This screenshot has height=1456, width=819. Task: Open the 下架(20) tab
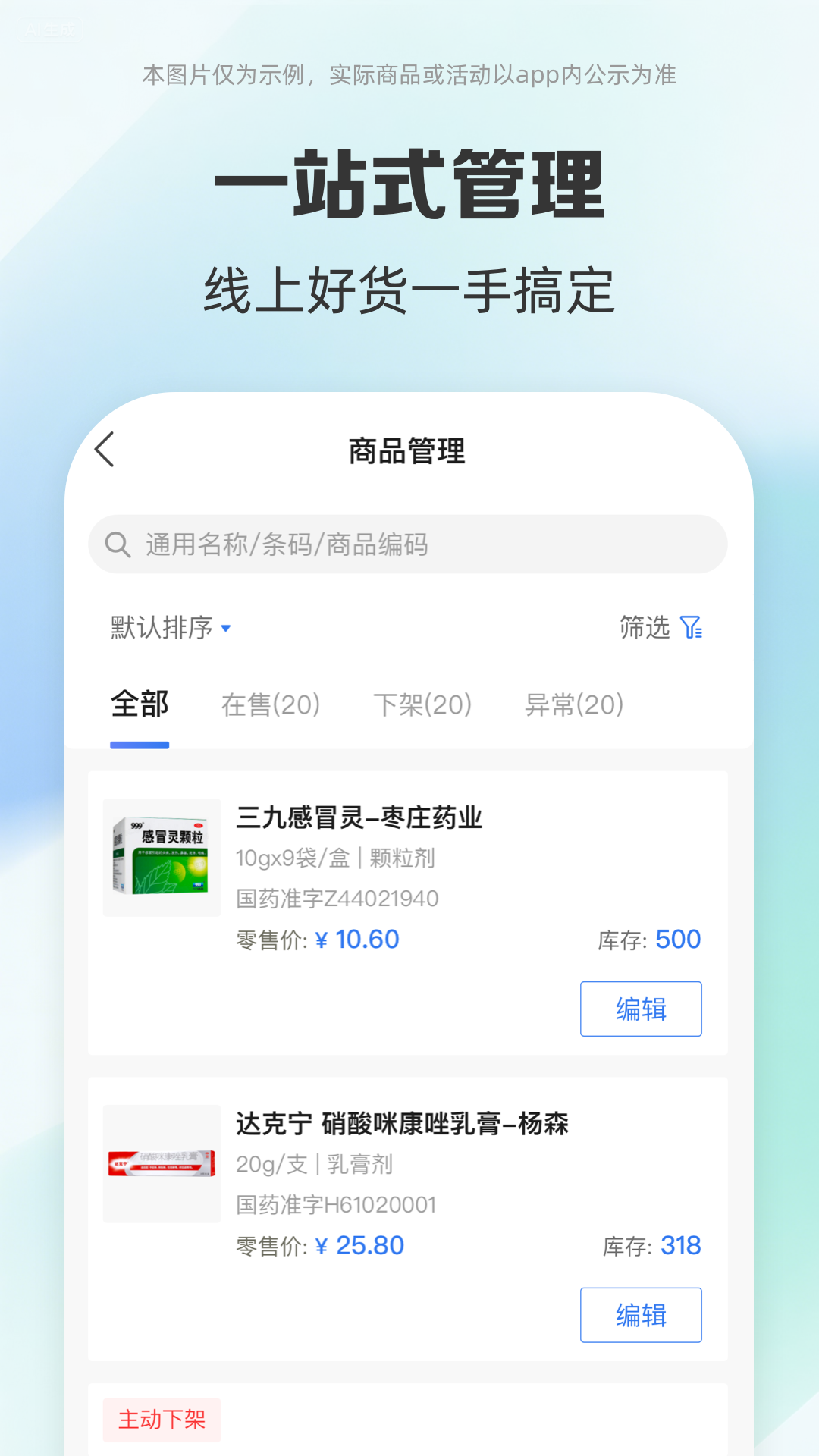click(x=422, y=704)
